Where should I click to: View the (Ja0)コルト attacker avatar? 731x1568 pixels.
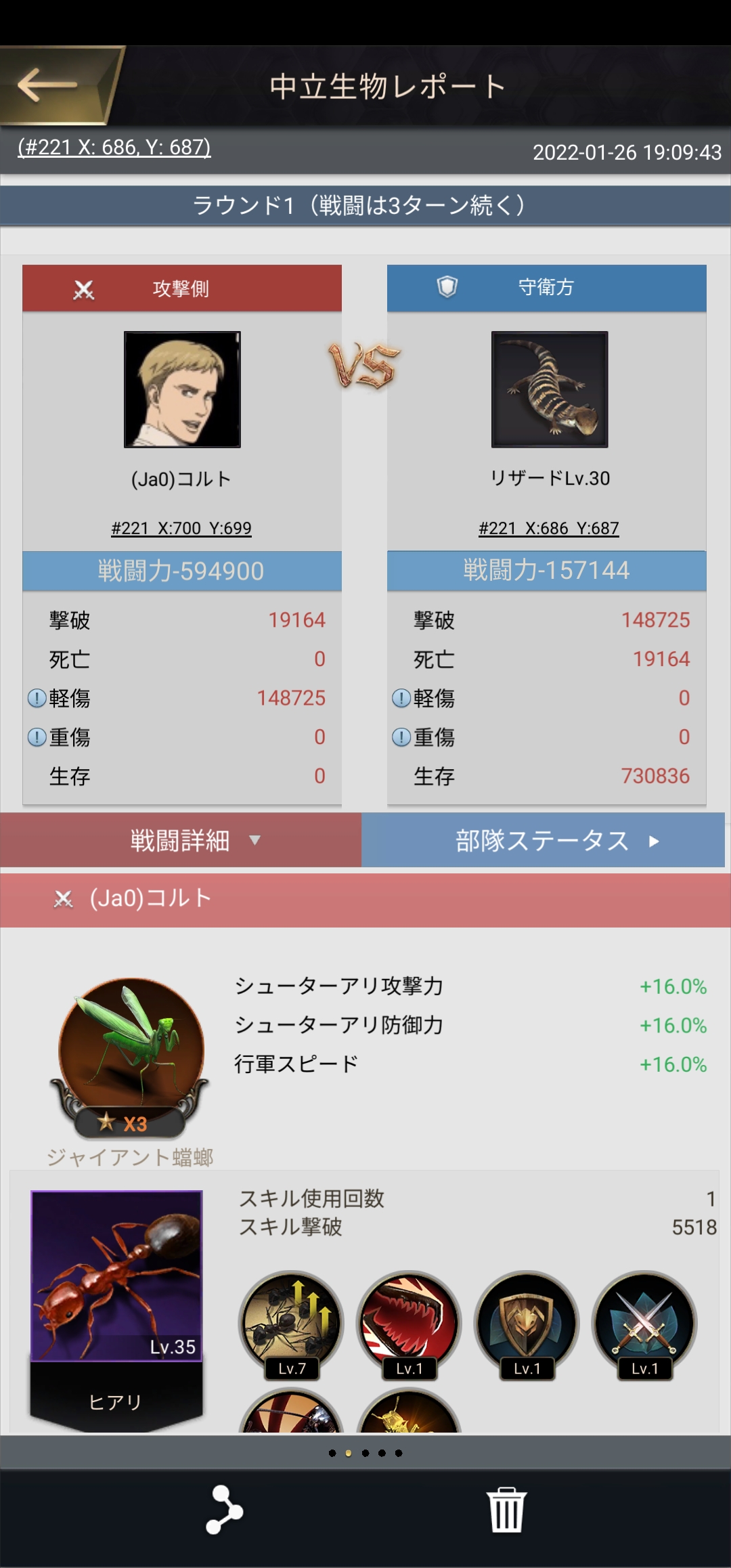(182, 389)
